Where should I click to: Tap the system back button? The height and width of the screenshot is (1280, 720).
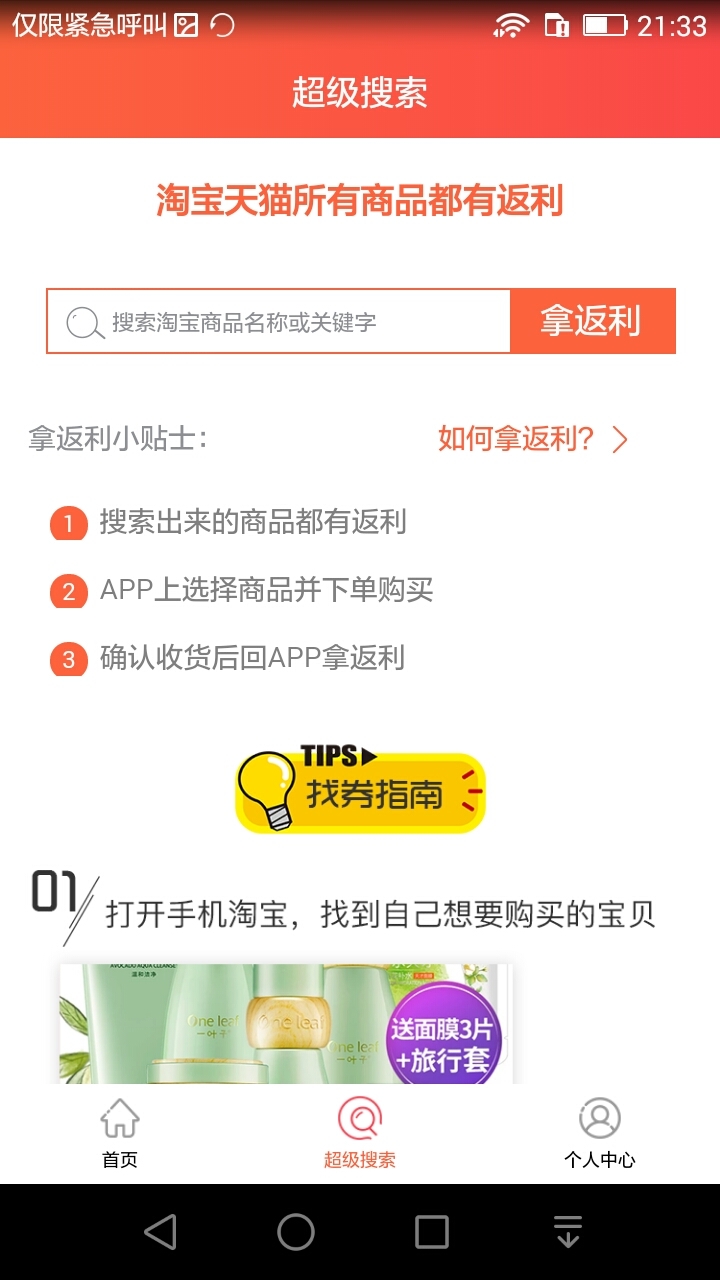tap(160, 1232)
